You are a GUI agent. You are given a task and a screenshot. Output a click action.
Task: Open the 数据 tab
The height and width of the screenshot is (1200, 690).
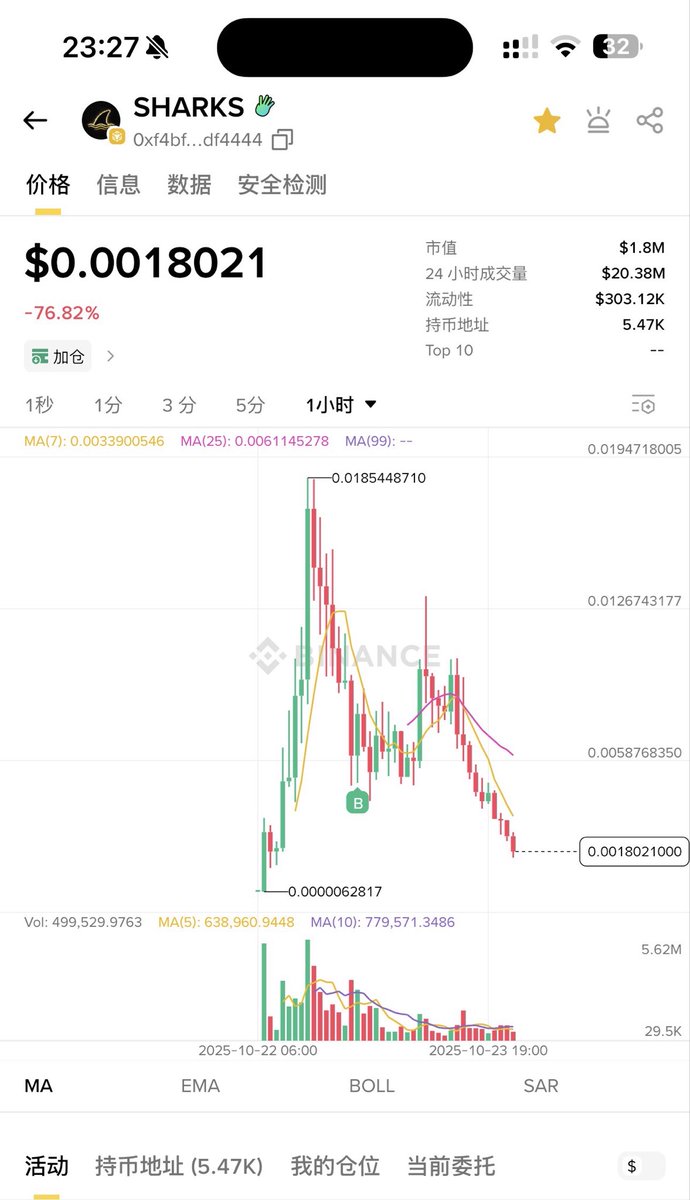click(189, 185)
